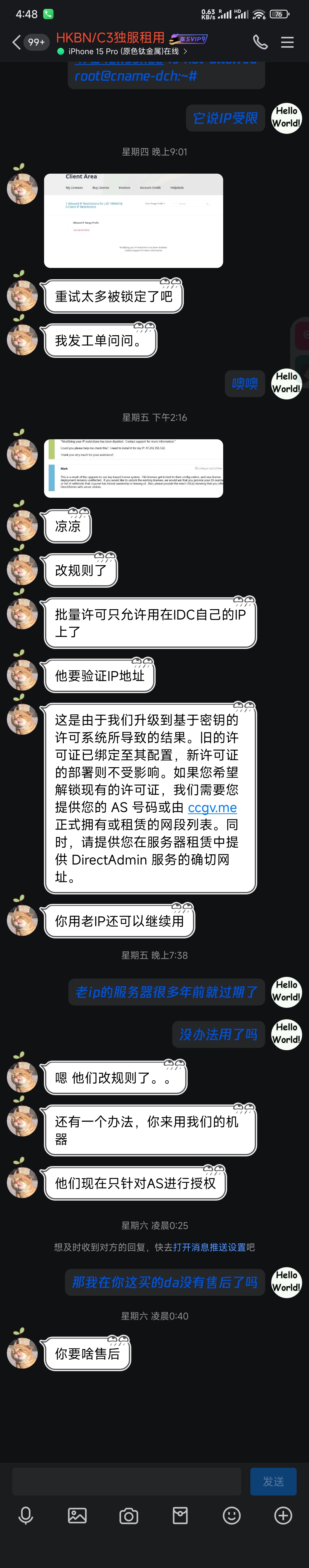Go back to the chat list

coord(16,42)
